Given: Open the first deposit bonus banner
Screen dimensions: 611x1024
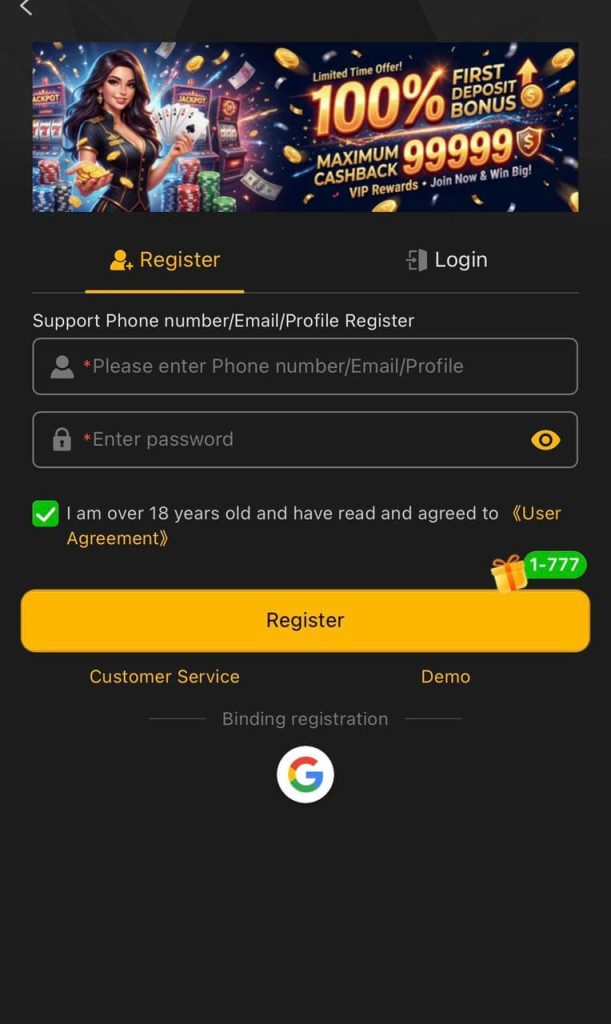Looking at the screenshot, I should click(x=305, y=127).
